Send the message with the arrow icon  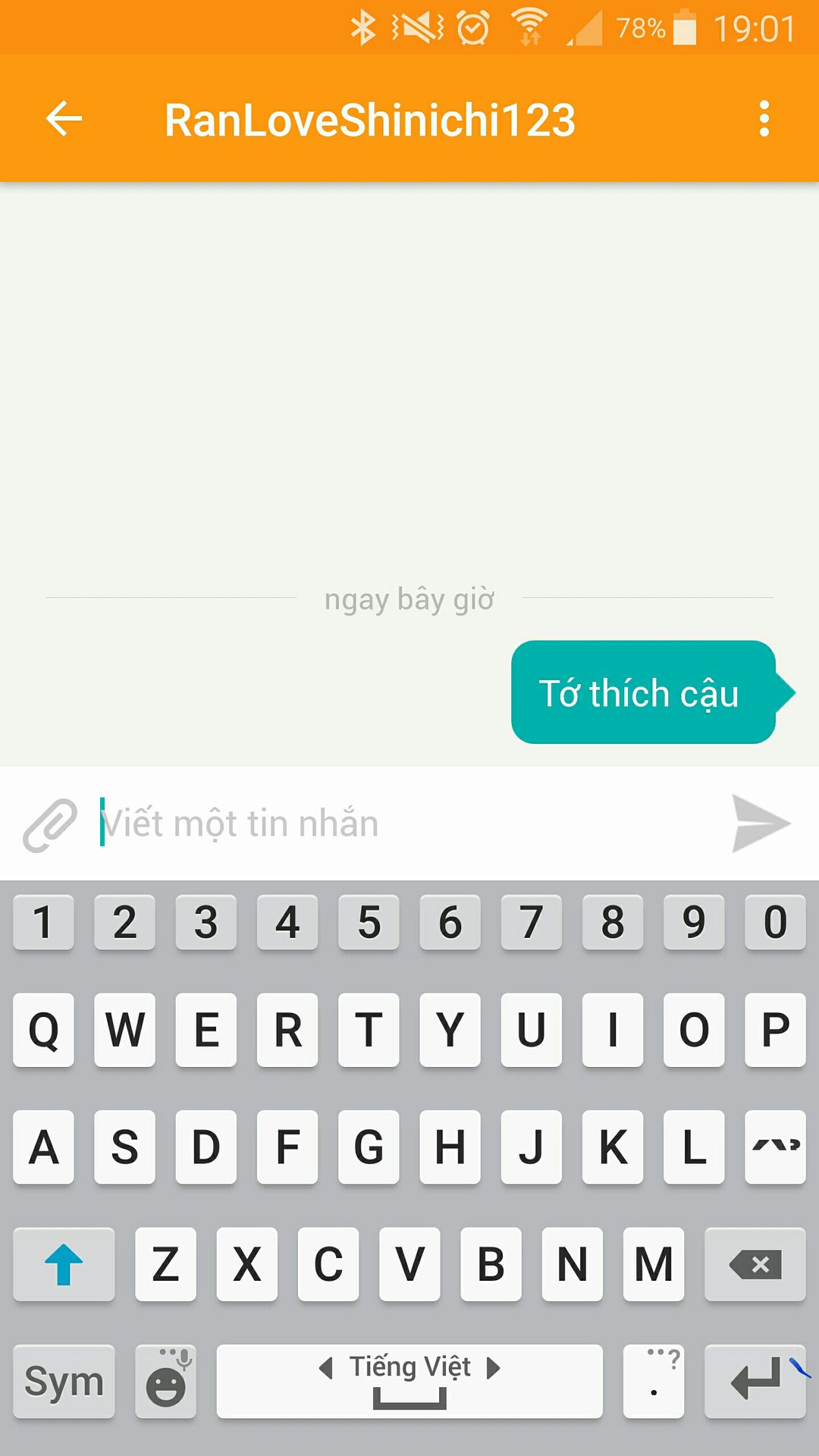761,824
